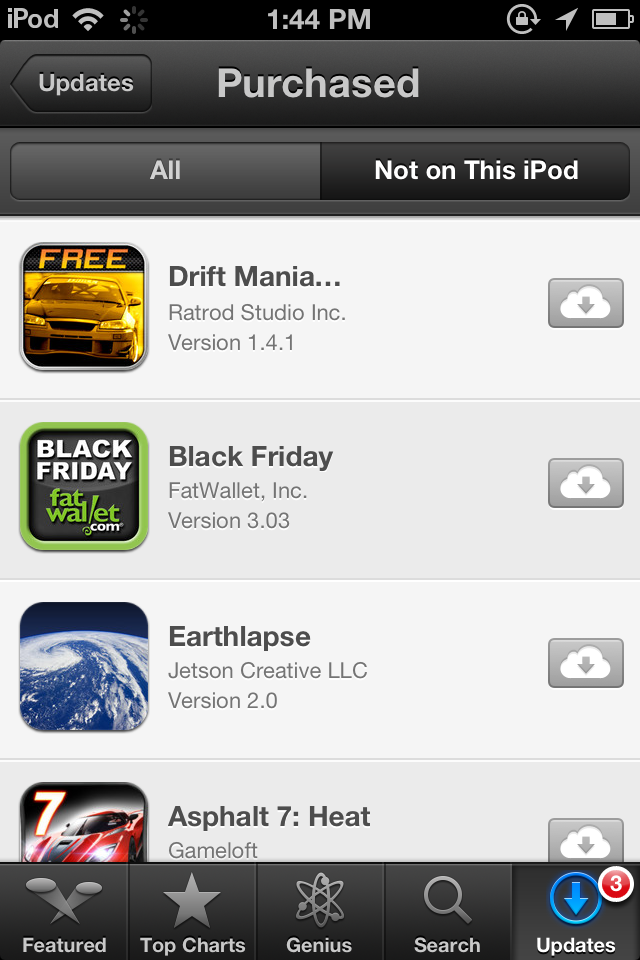Image resolution: width=640 pixels, height=960 pixels.
Task: Open the Top Charts tab
Action: point(192,913)
